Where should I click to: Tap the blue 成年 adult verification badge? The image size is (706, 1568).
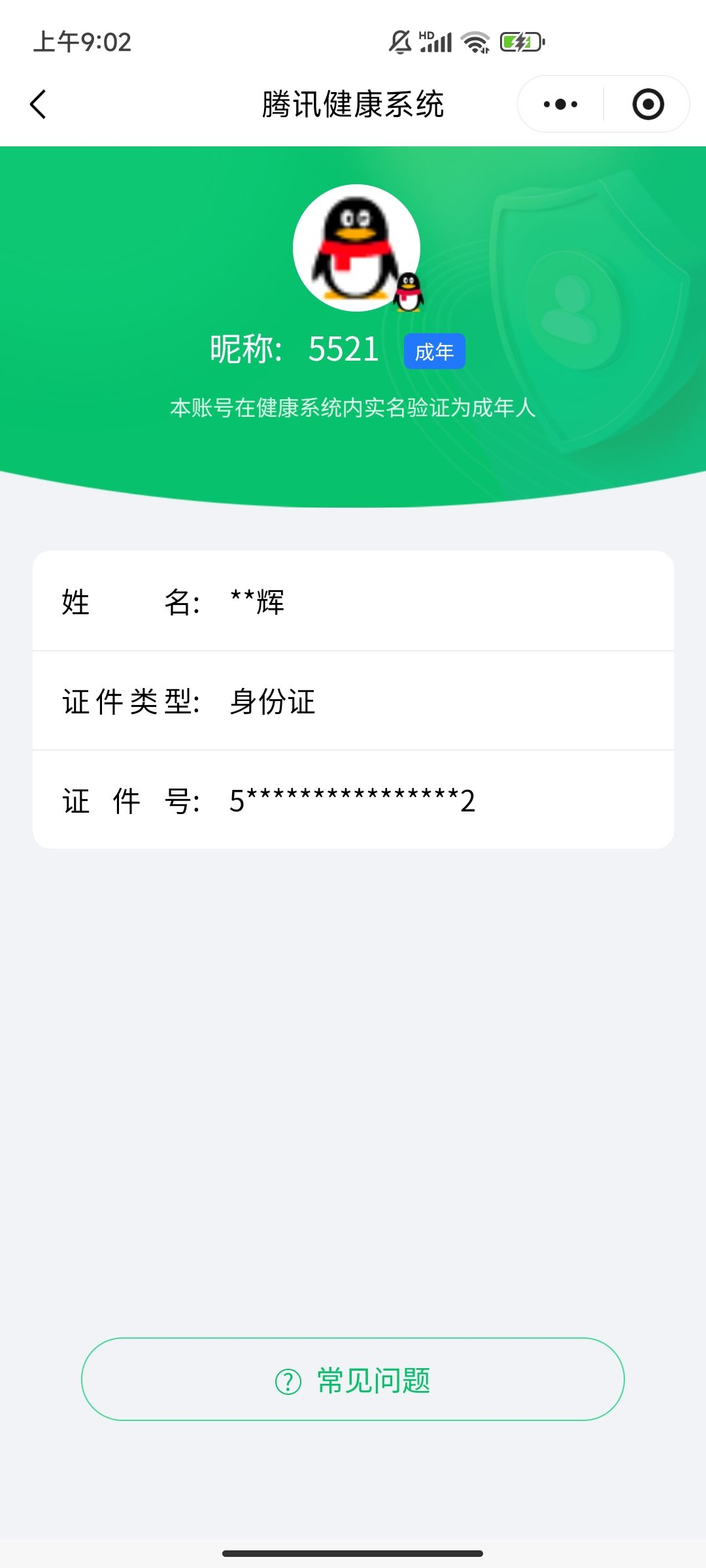(435, 351)
